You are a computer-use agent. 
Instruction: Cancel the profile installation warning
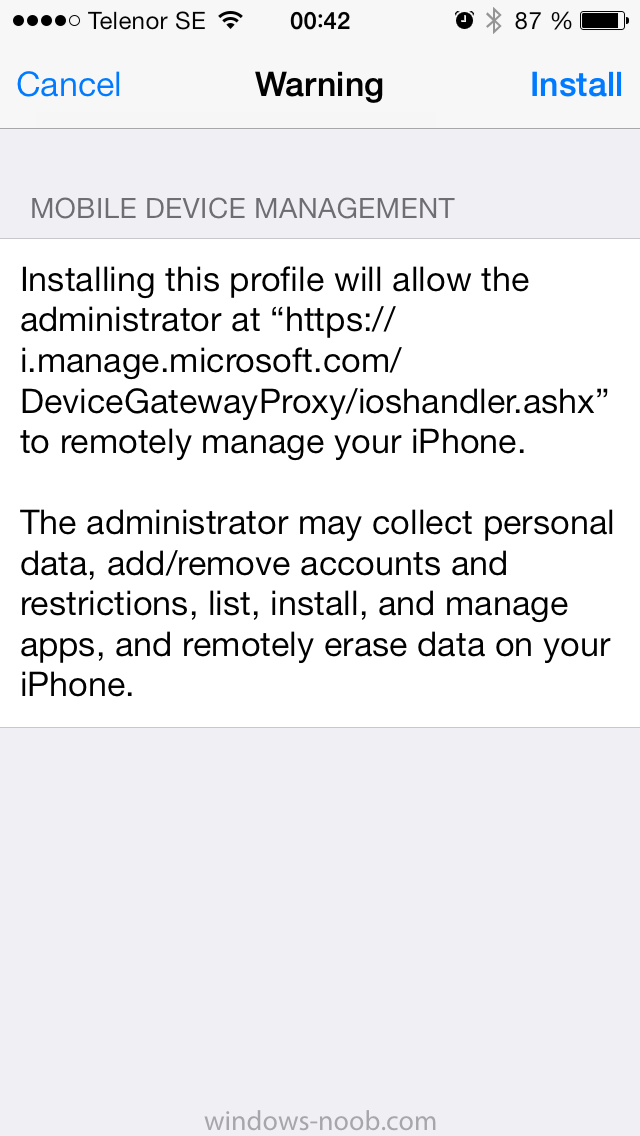[69, 85]
